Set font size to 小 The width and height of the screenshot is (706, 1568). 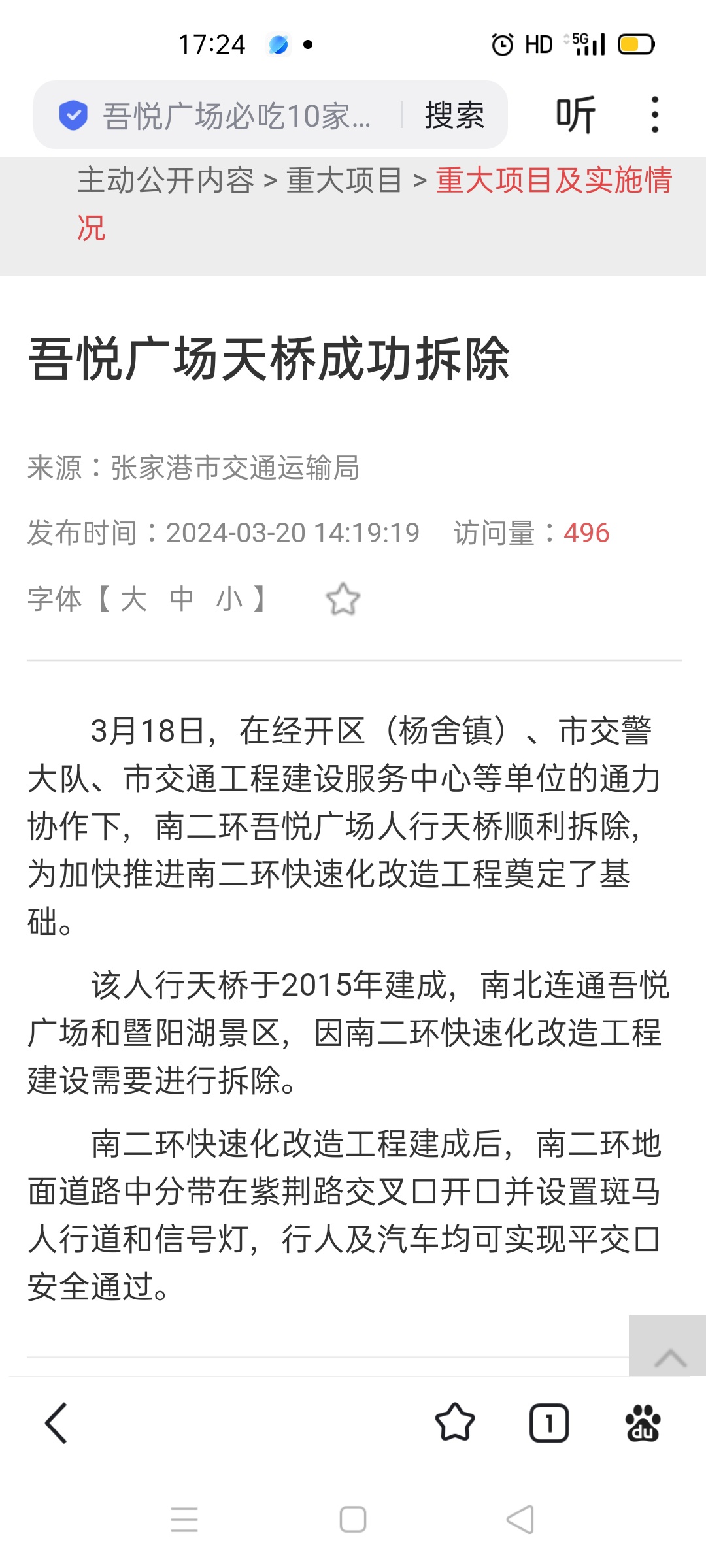pos(229,598)
